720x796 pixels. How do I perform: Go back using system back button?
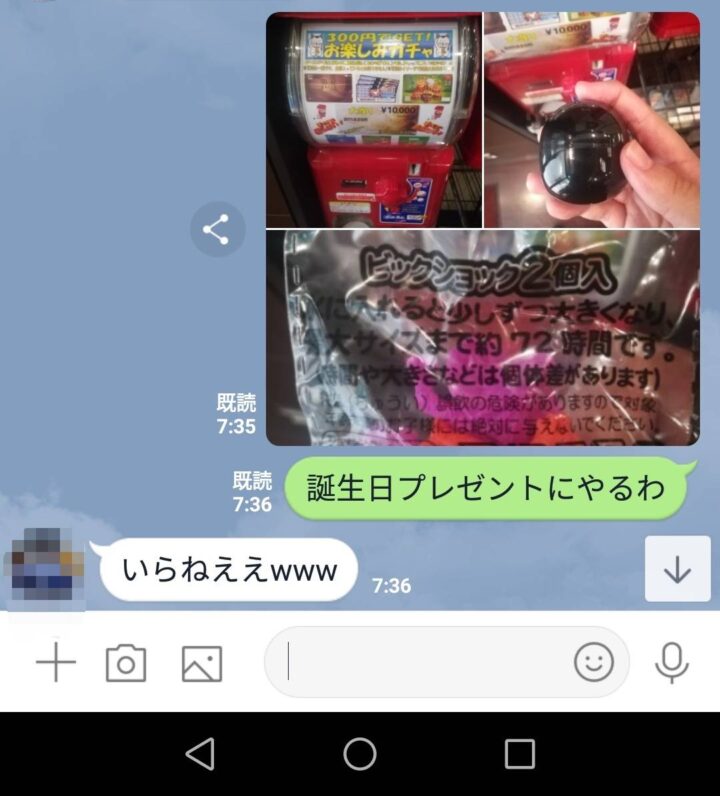200,754
